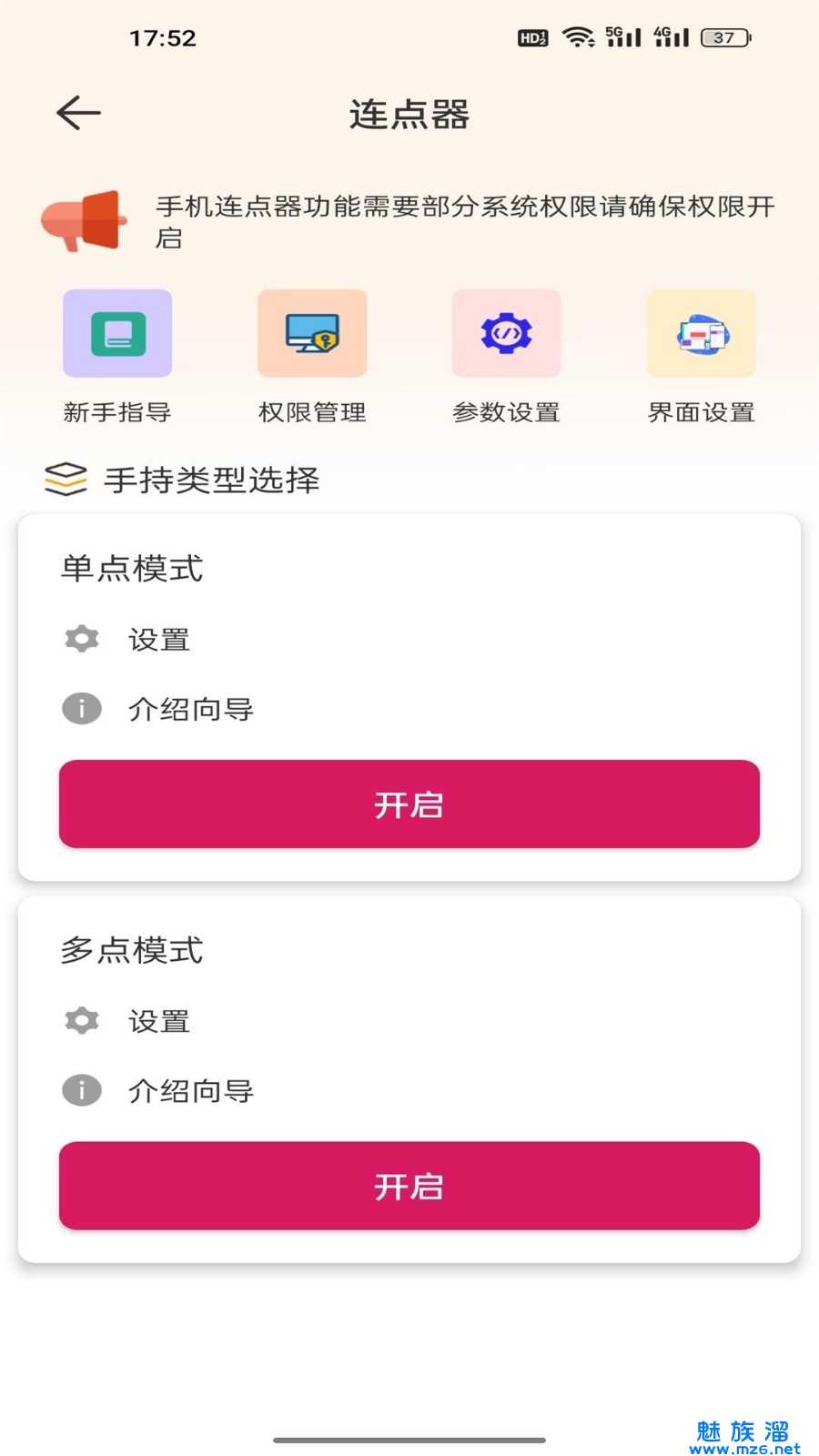View 介绍向导 for 单点模式

[x=189, y=709]
